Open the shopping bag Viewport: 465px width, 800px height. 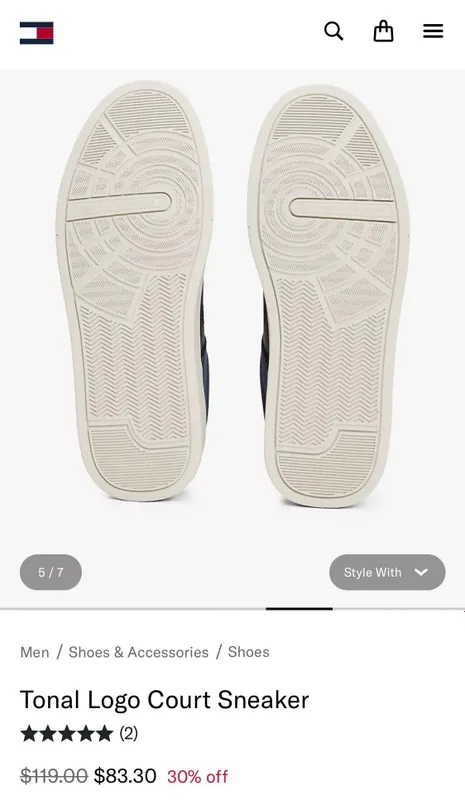[383, 31]
